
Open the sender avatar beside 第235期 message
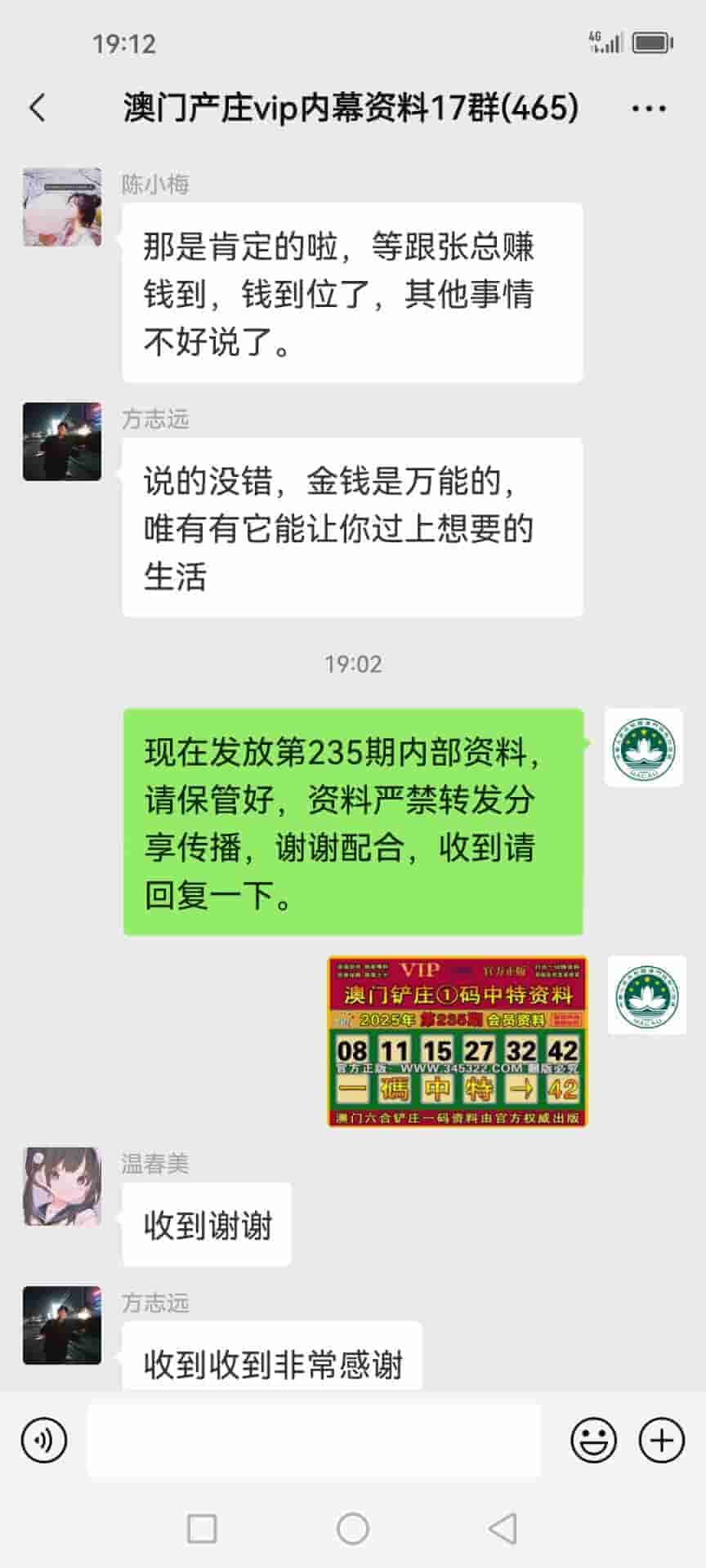pos(644,747)
